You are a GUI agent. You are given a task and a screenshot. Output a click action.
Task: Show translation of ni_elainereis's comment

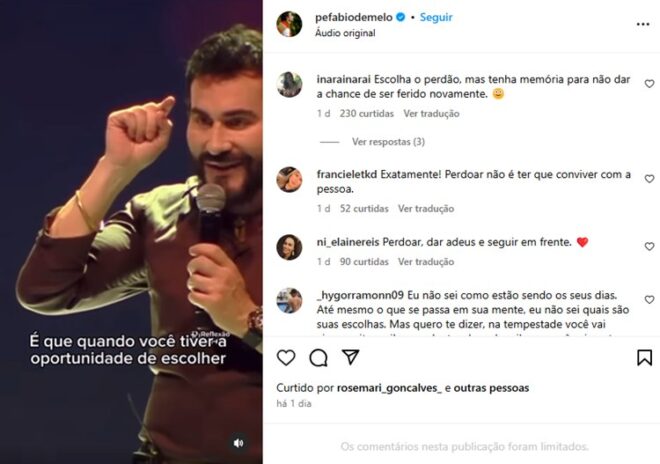[x=426, y=262]
